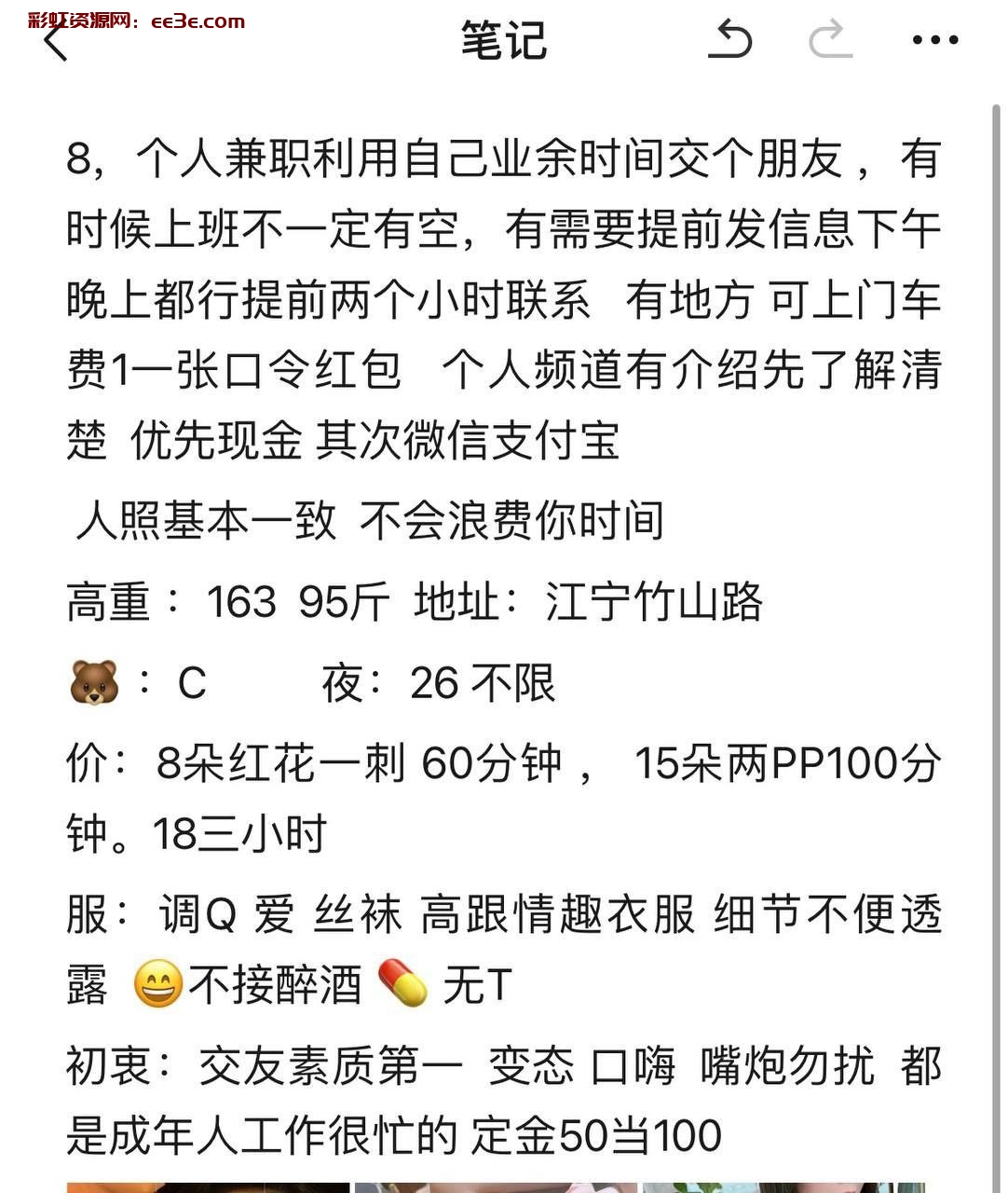Tap the redo arrow
This screenshot has width=1008, height=1193.
click(830, 41)
